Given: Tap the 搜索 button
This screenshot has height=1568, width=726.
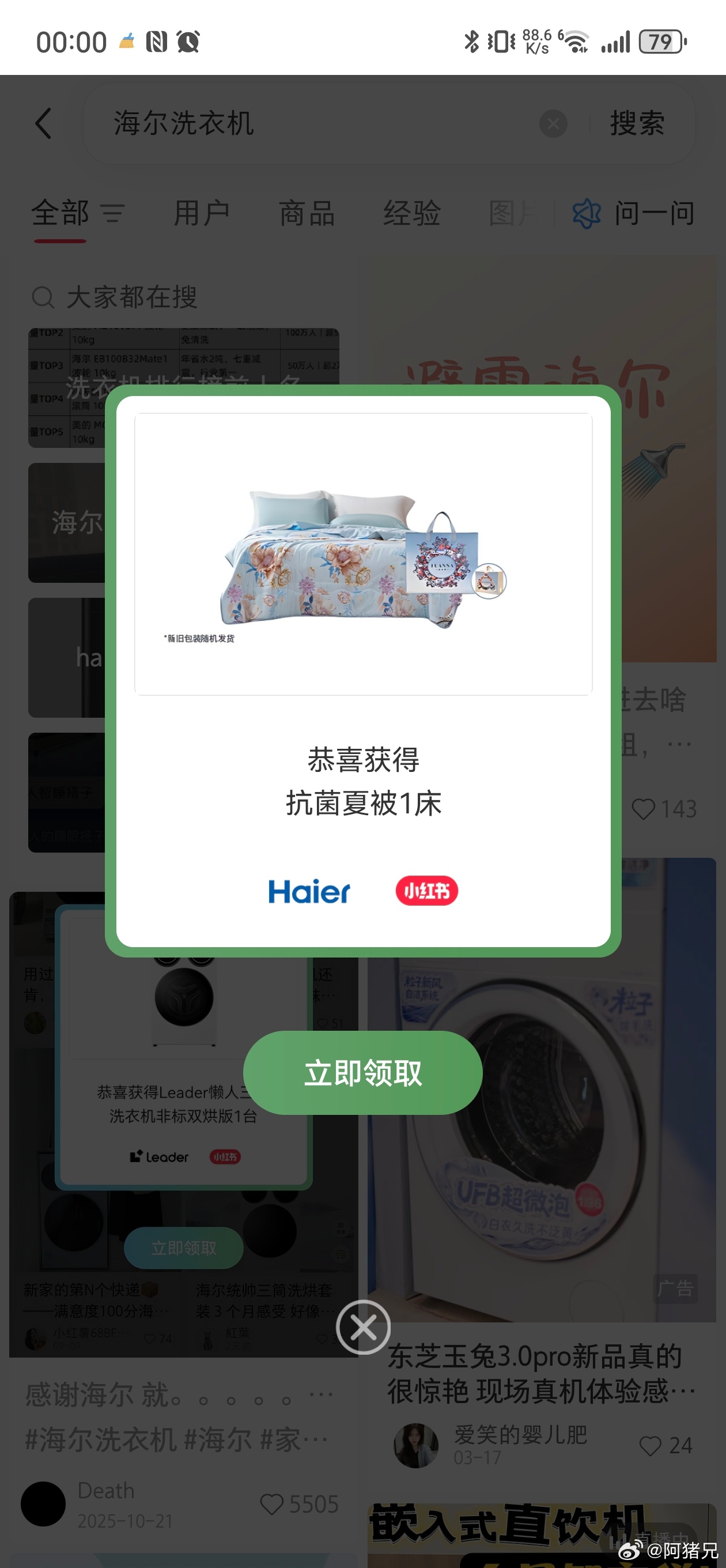Looking at the screenshot, I should tap(637, 123).
